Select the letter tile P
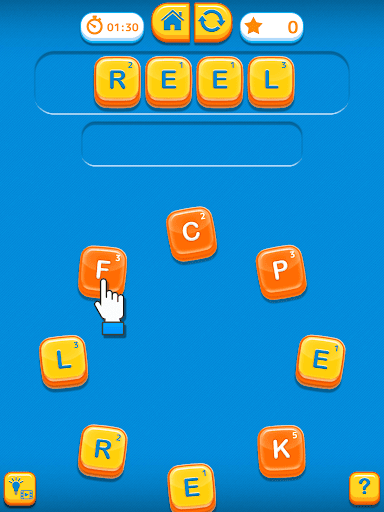This screenshot has width=384, height=512. pyautogui.click(x=281, y=272)
